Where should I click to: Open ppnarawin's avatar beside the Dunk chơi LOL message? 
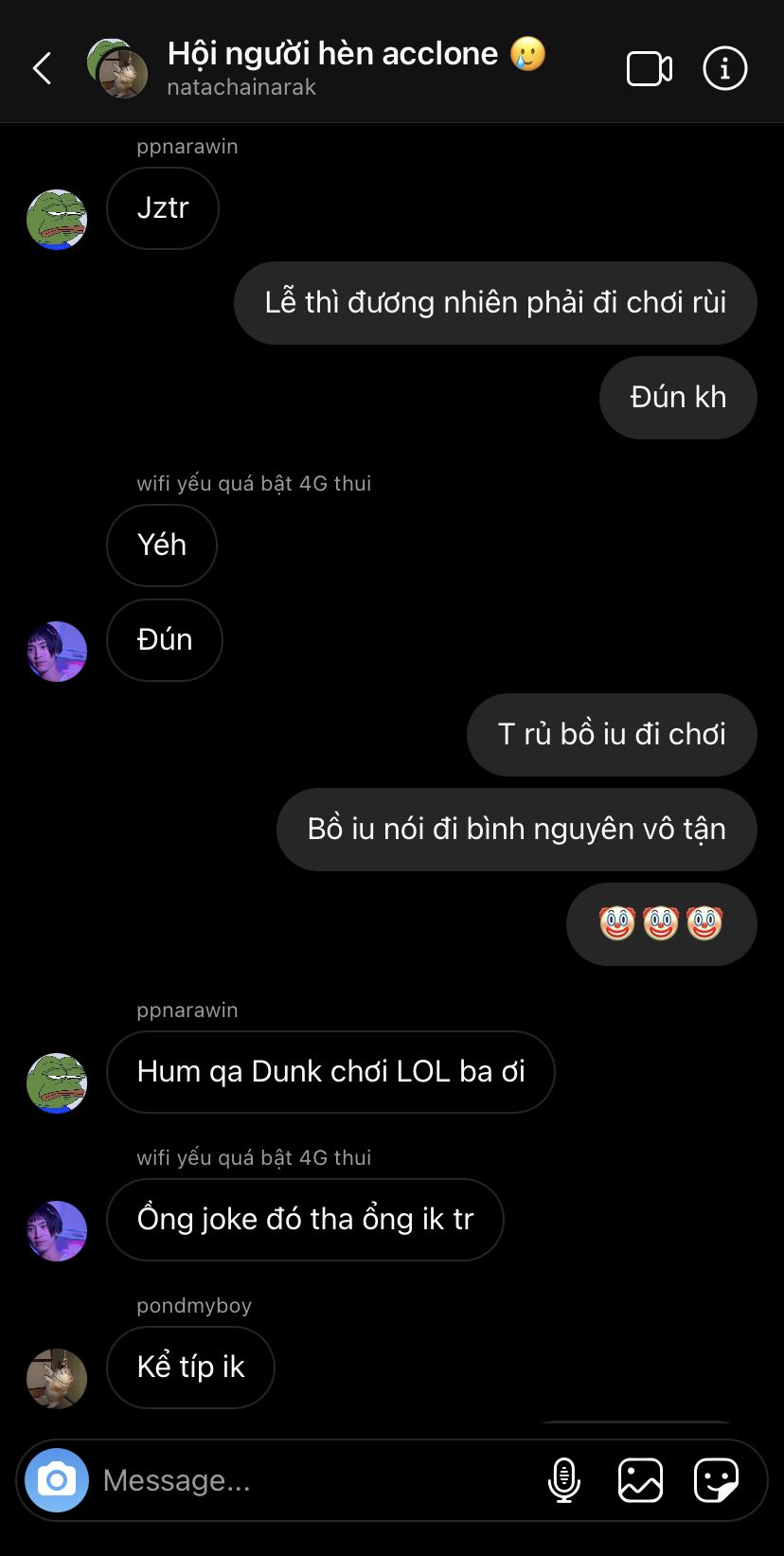click(57, 1083)
